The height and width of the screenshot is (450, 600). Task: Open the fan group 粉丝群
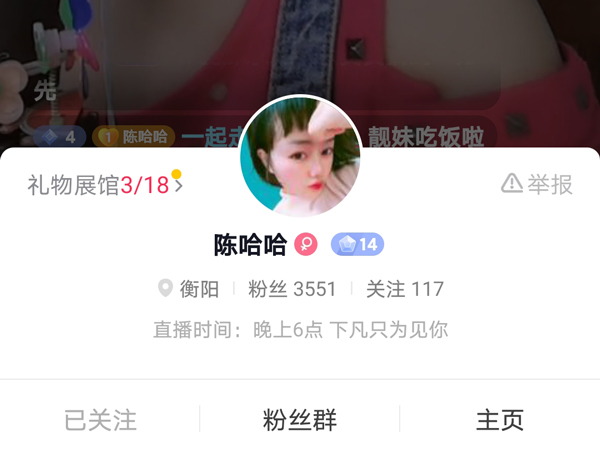(300, 420)
